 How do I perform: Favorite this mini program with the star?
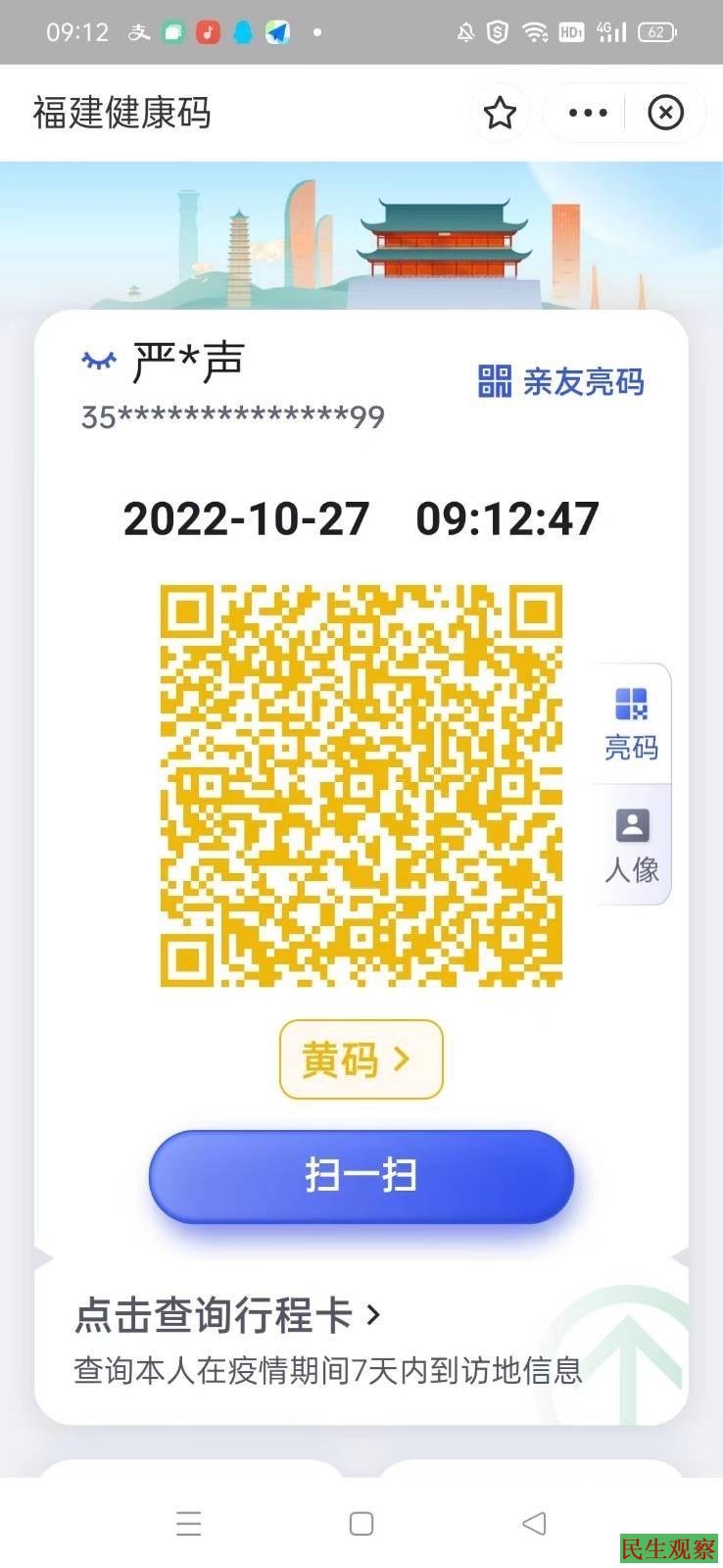click(x=500, y=113)
